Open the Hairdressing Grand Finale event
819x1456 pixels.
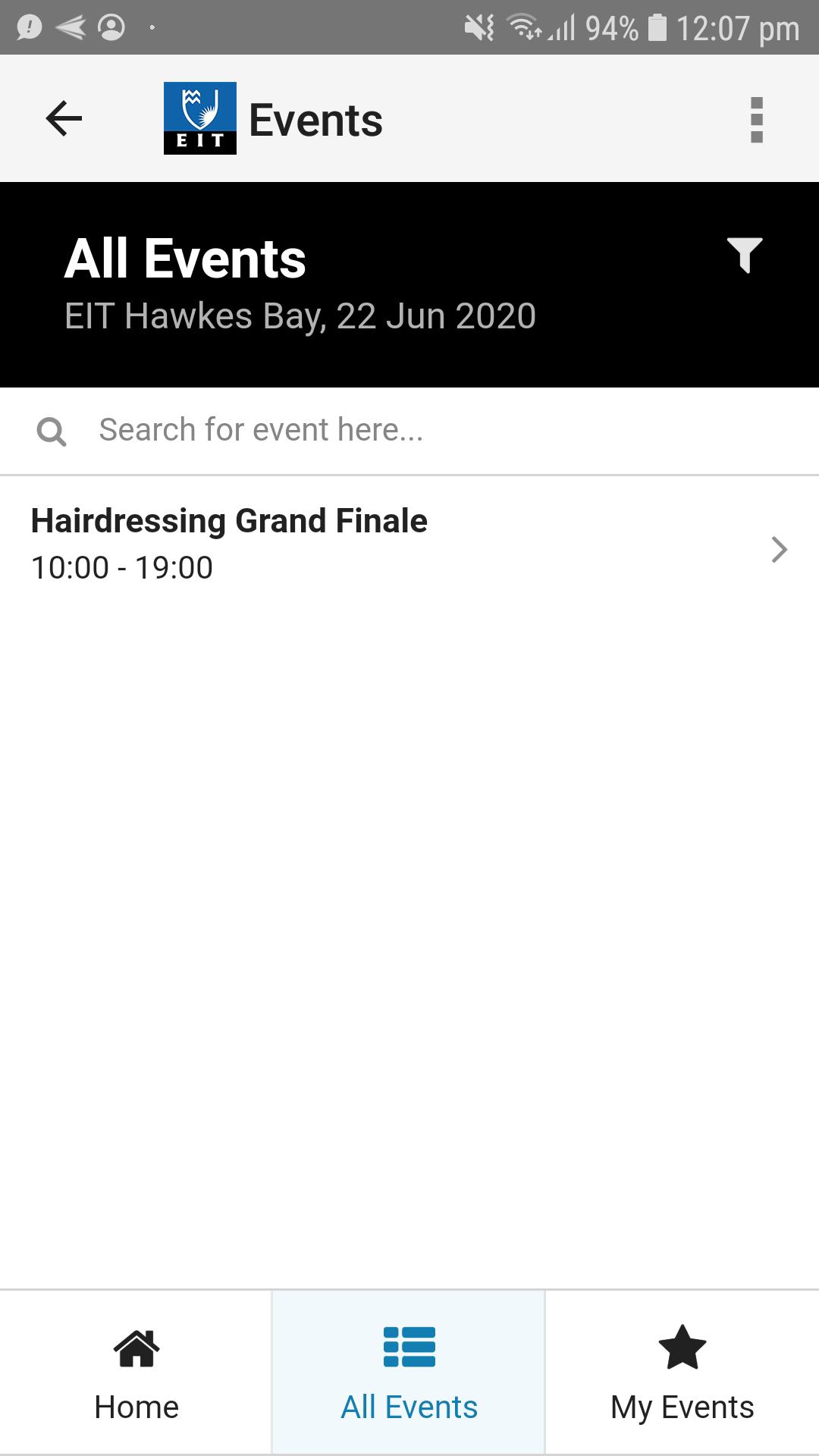click(409, 545)
